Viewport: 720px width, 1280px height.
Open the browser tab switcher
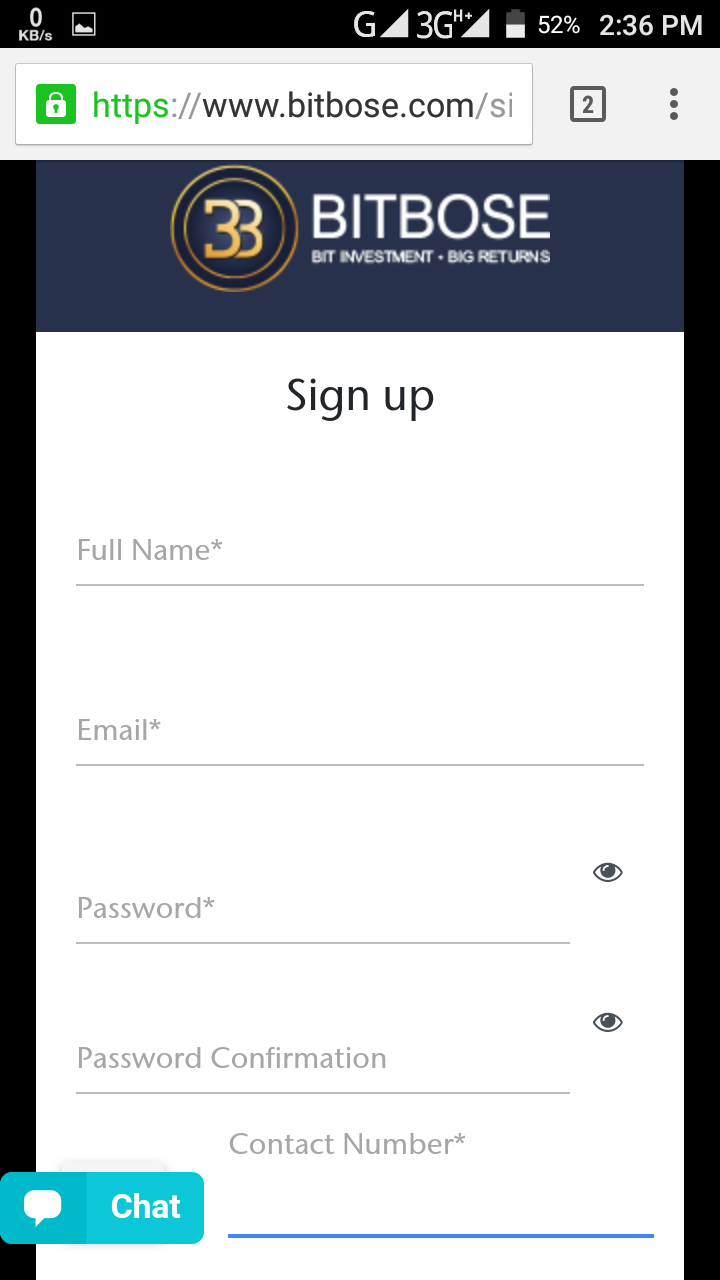click(588, 104)
